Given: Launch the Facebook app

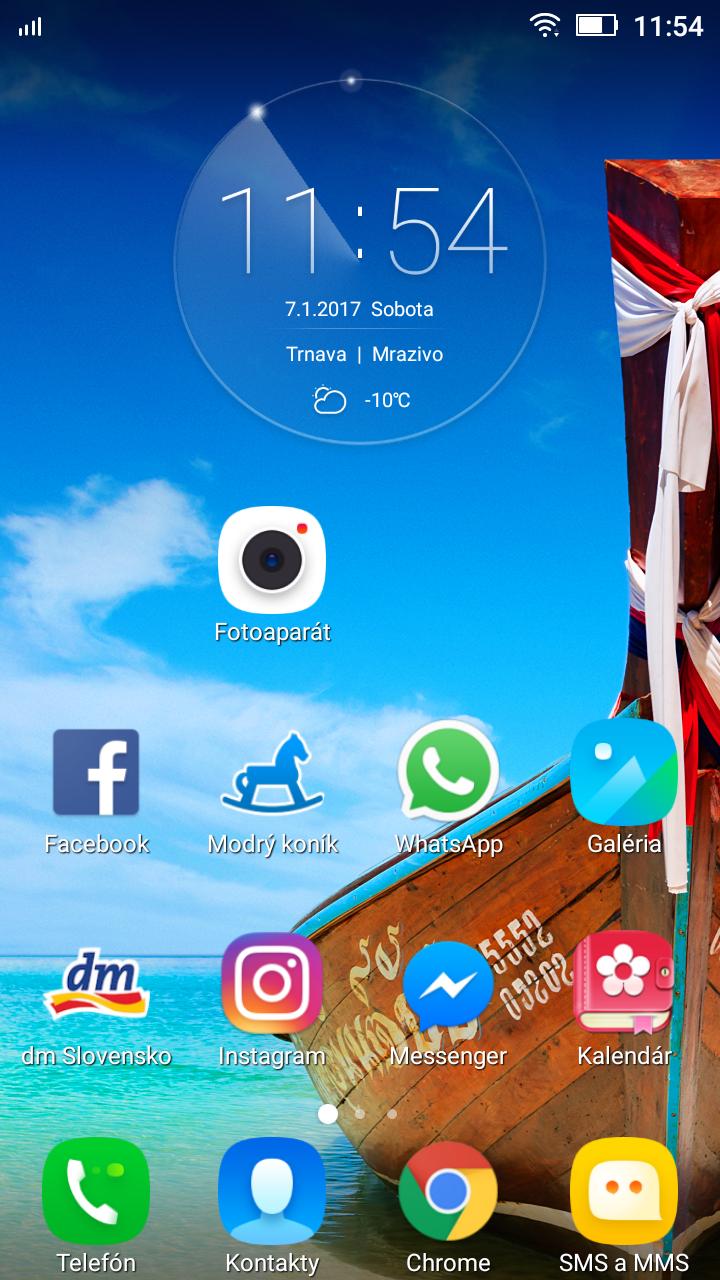Looking at the screenshot, I should 96,772.
